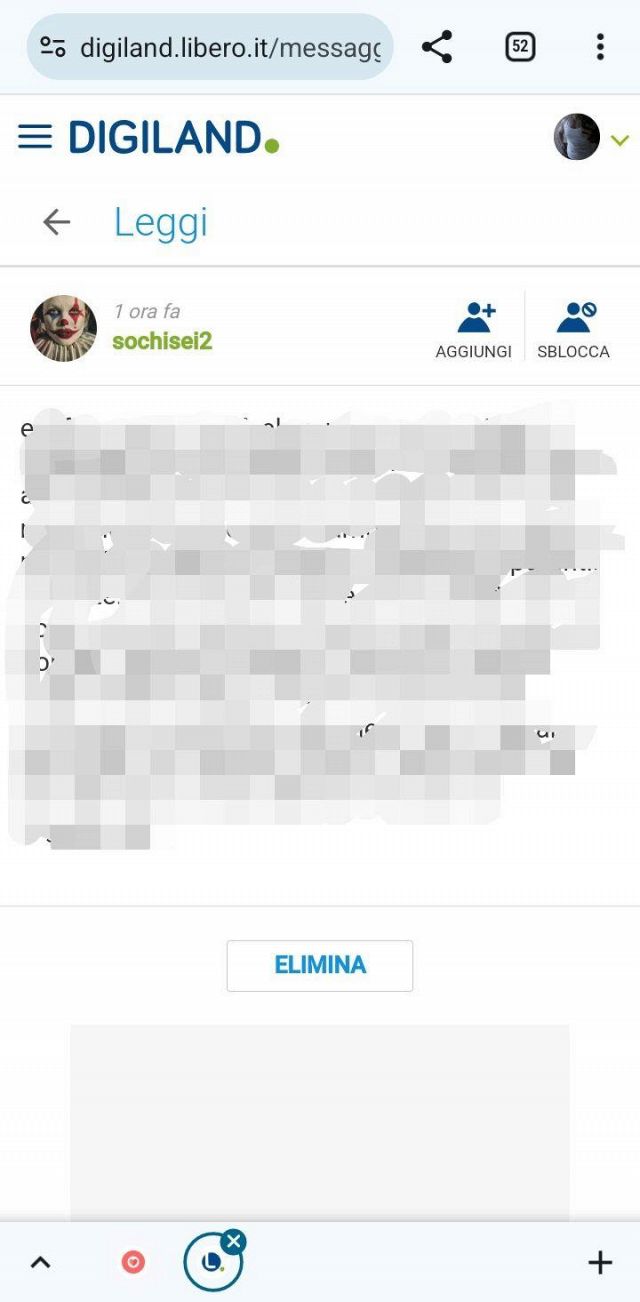The width and height of the screenshot is (640, 1302).
Task: Delete the message with Elimina
Action: [x=320, y=965]
